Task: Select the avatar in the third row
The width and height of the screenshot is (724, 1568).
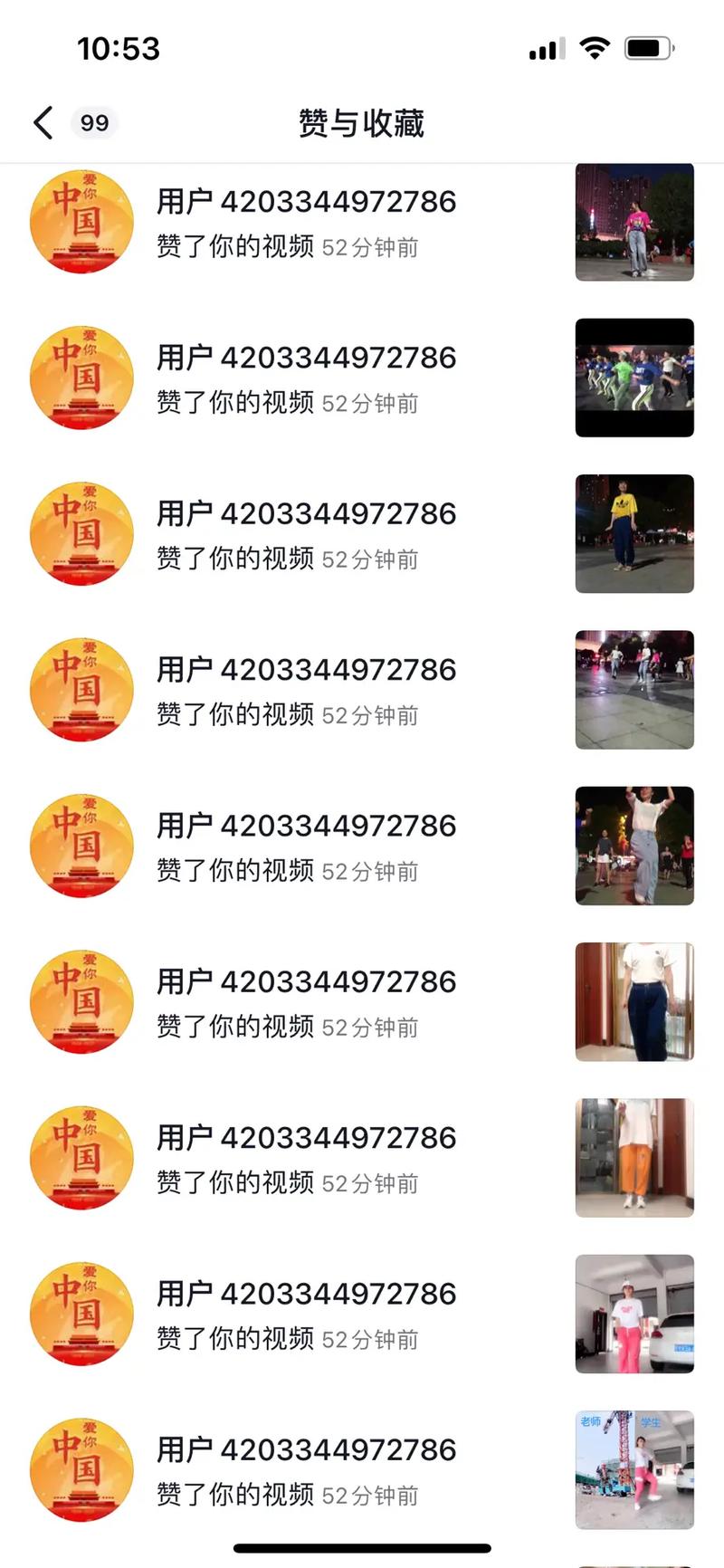Action: point(81,533)
